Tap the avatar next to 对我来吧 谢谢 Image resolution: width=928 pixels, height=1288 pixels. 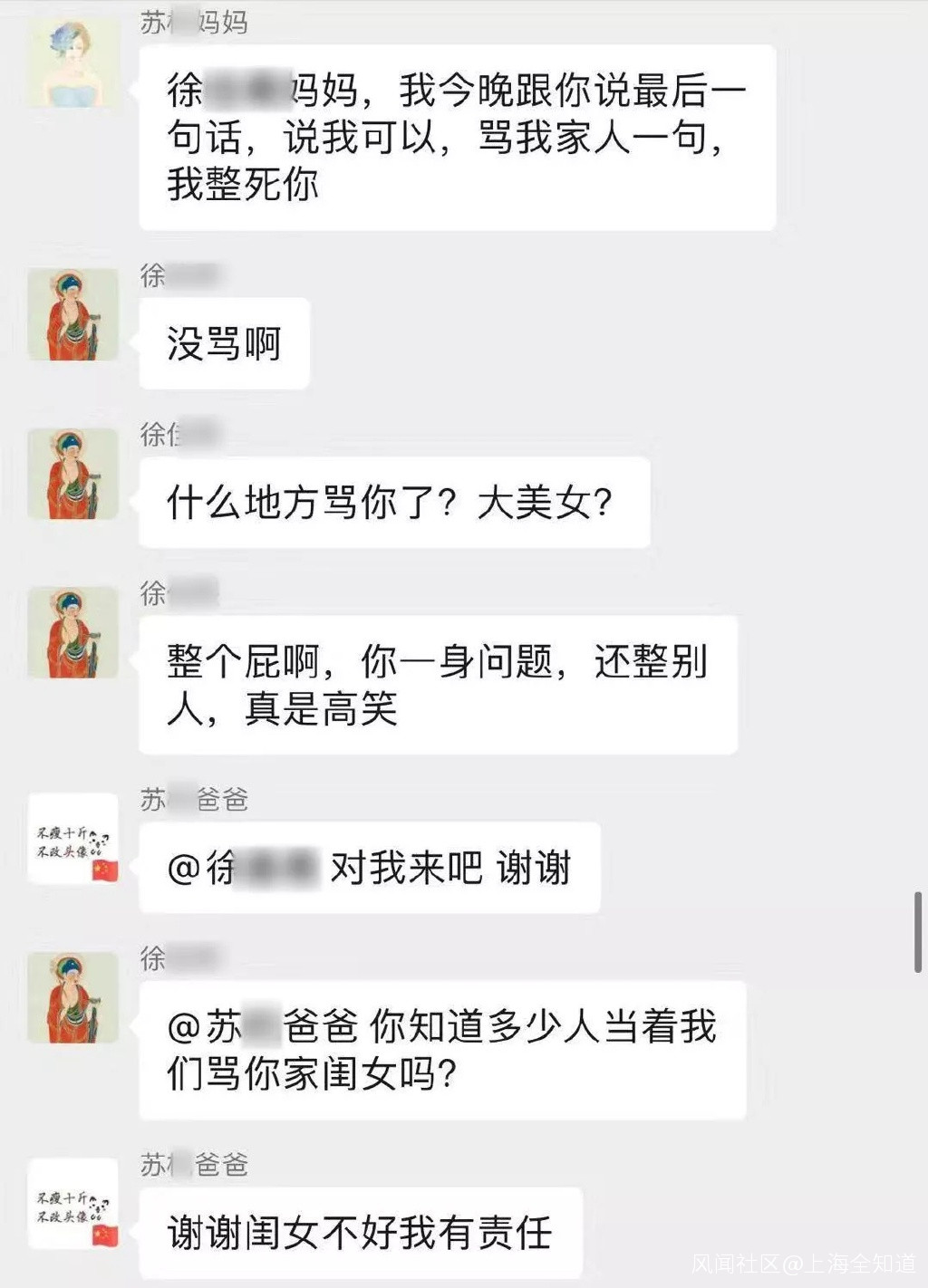(x=73, y=839)
